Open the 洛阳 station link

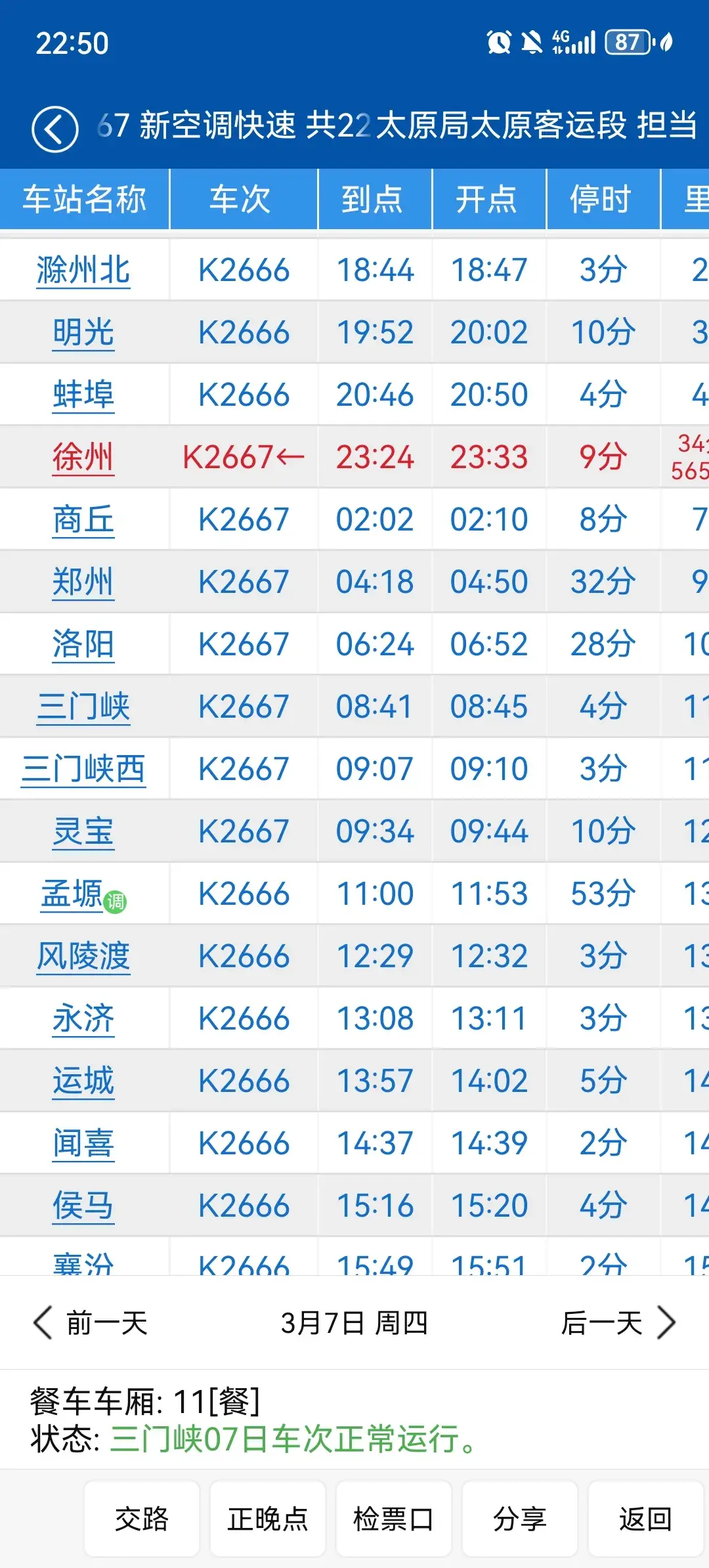click(83, 644)
